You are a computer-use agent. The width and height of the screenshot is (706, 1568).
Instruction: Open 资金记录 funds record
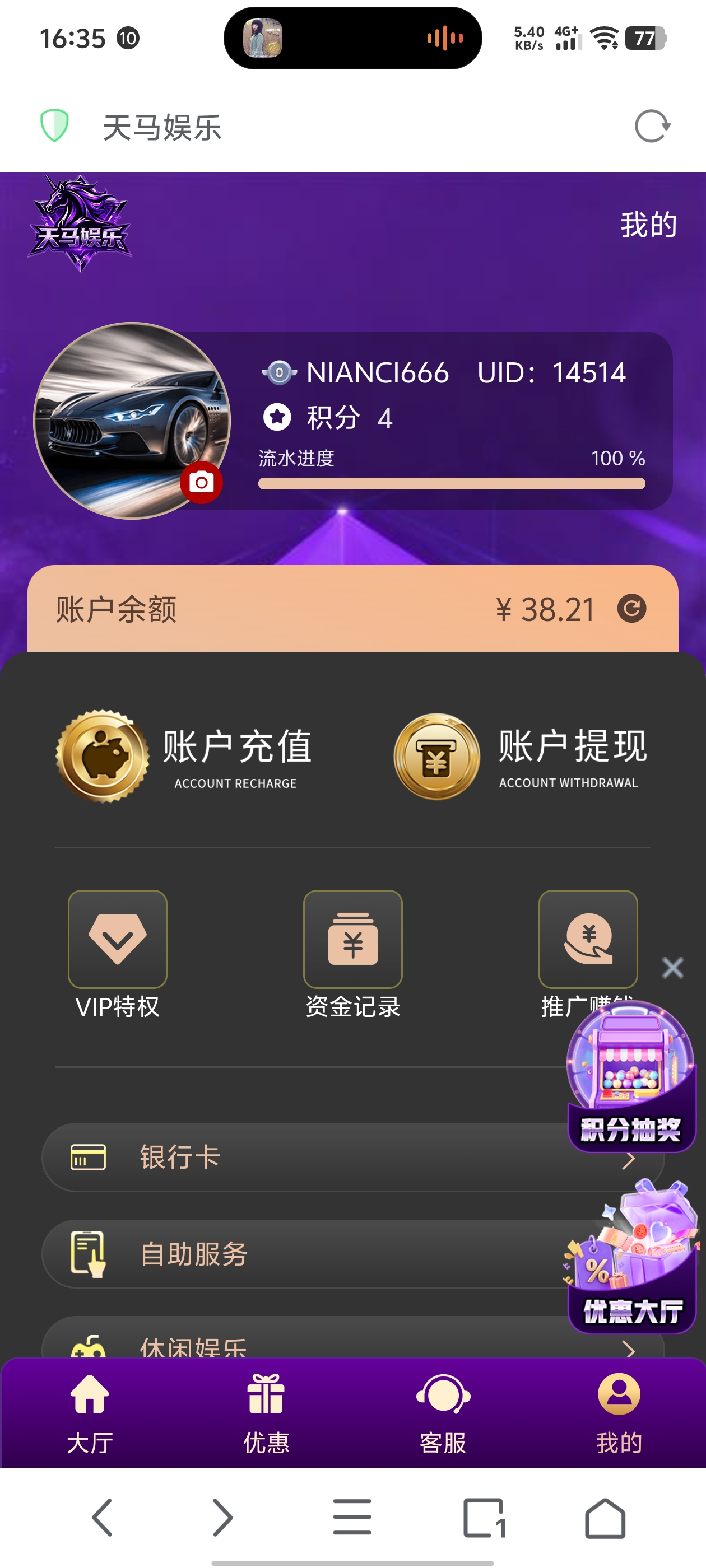352,940
